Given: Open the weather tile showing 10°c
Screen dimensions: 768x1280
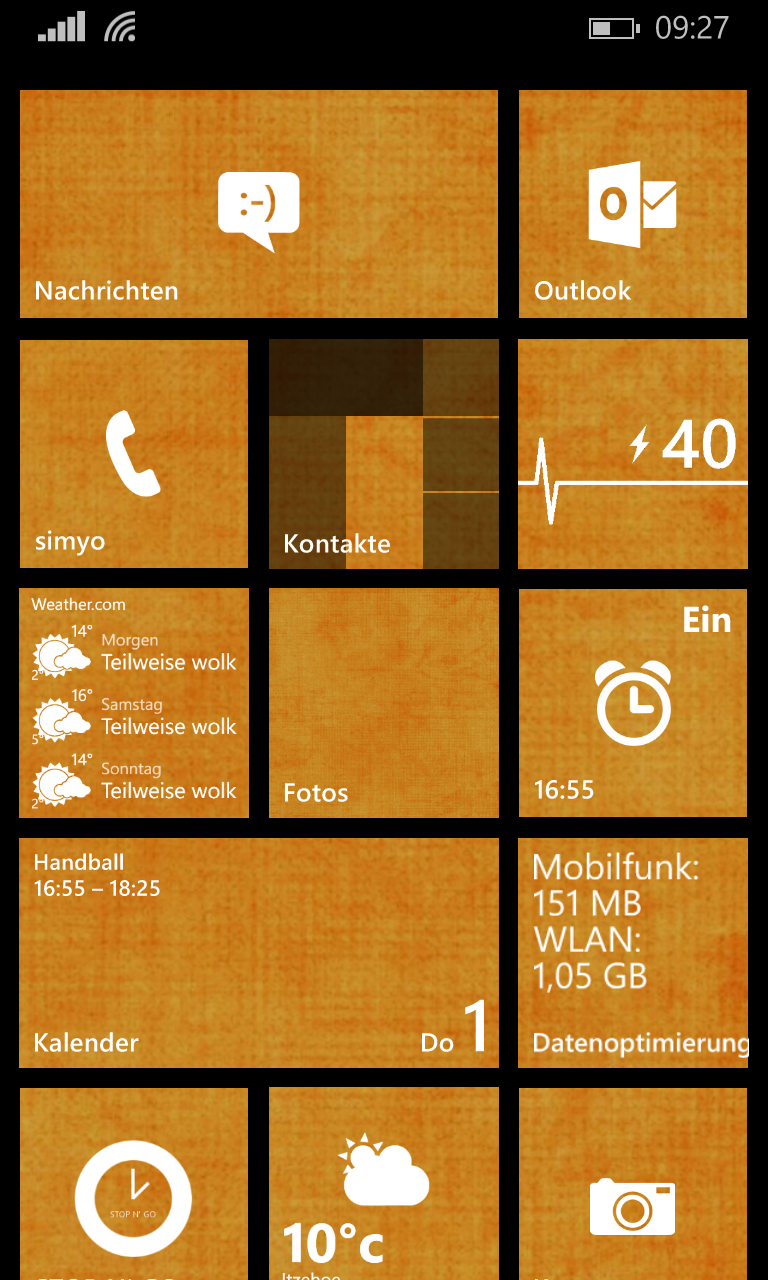Looking at the screenshot, I should click(383, 1190).
